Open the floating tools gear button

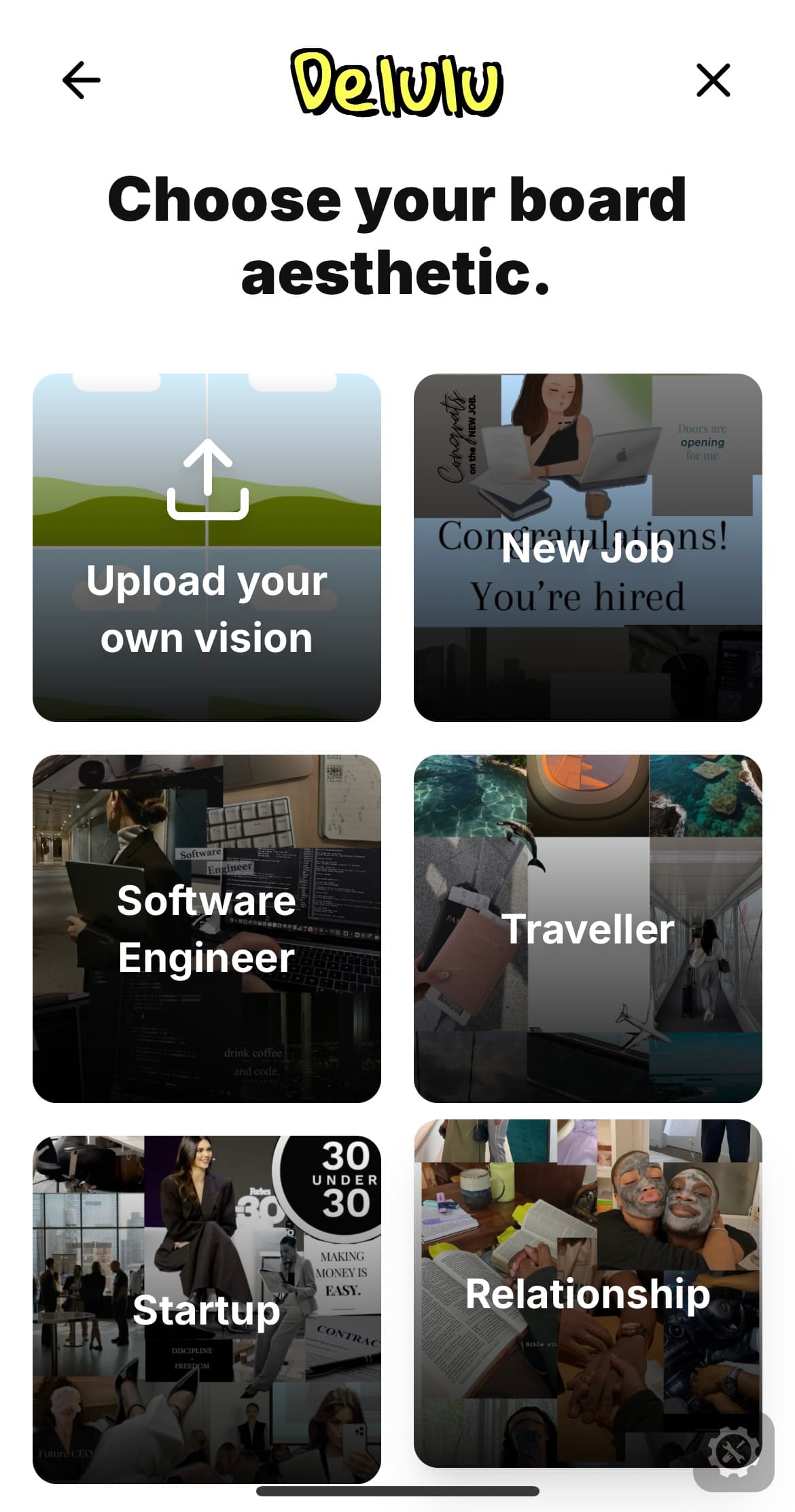click(x=733, y=1452)
